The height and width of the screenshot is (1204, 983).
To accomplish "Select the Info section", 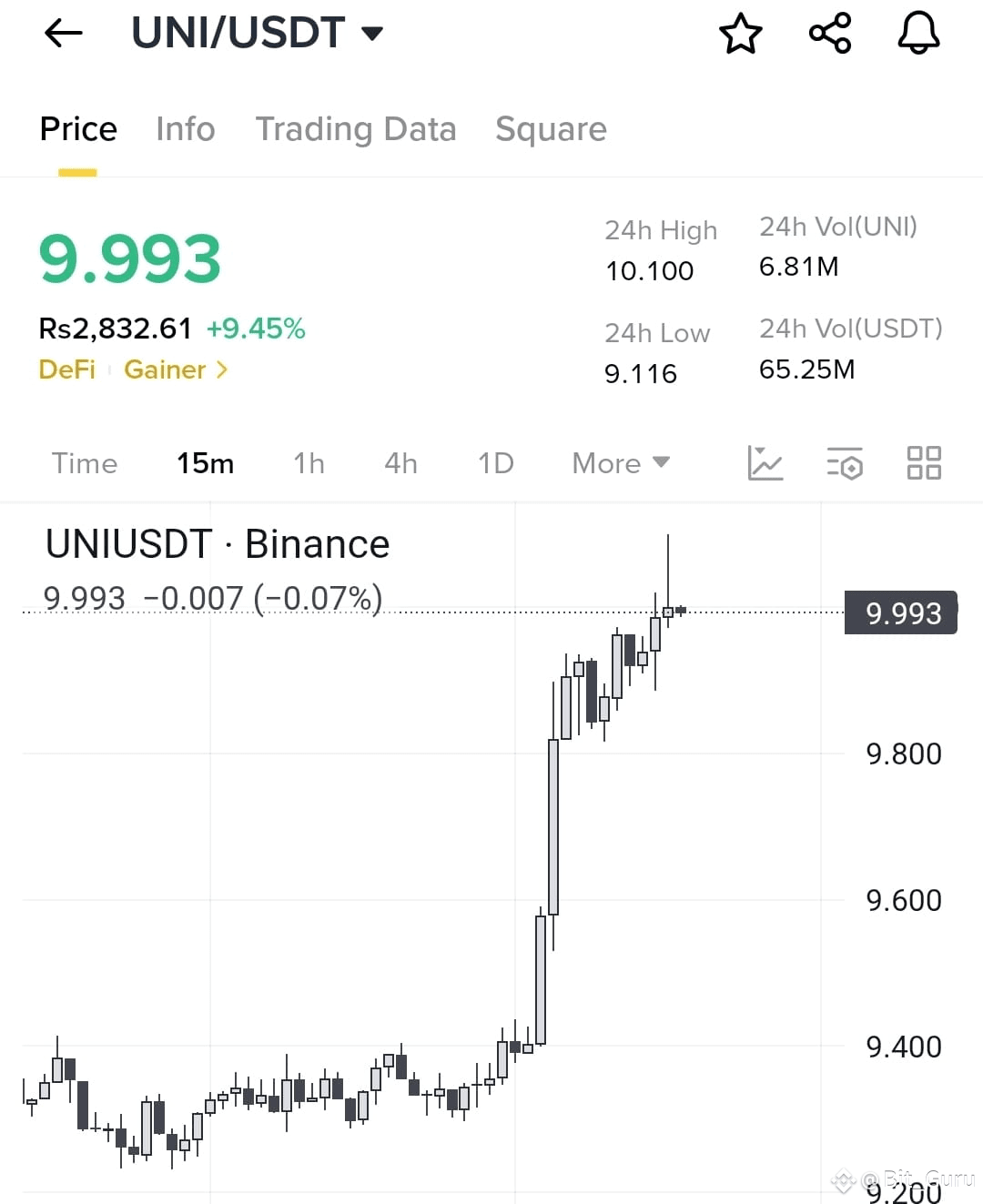I will point(185,129).
